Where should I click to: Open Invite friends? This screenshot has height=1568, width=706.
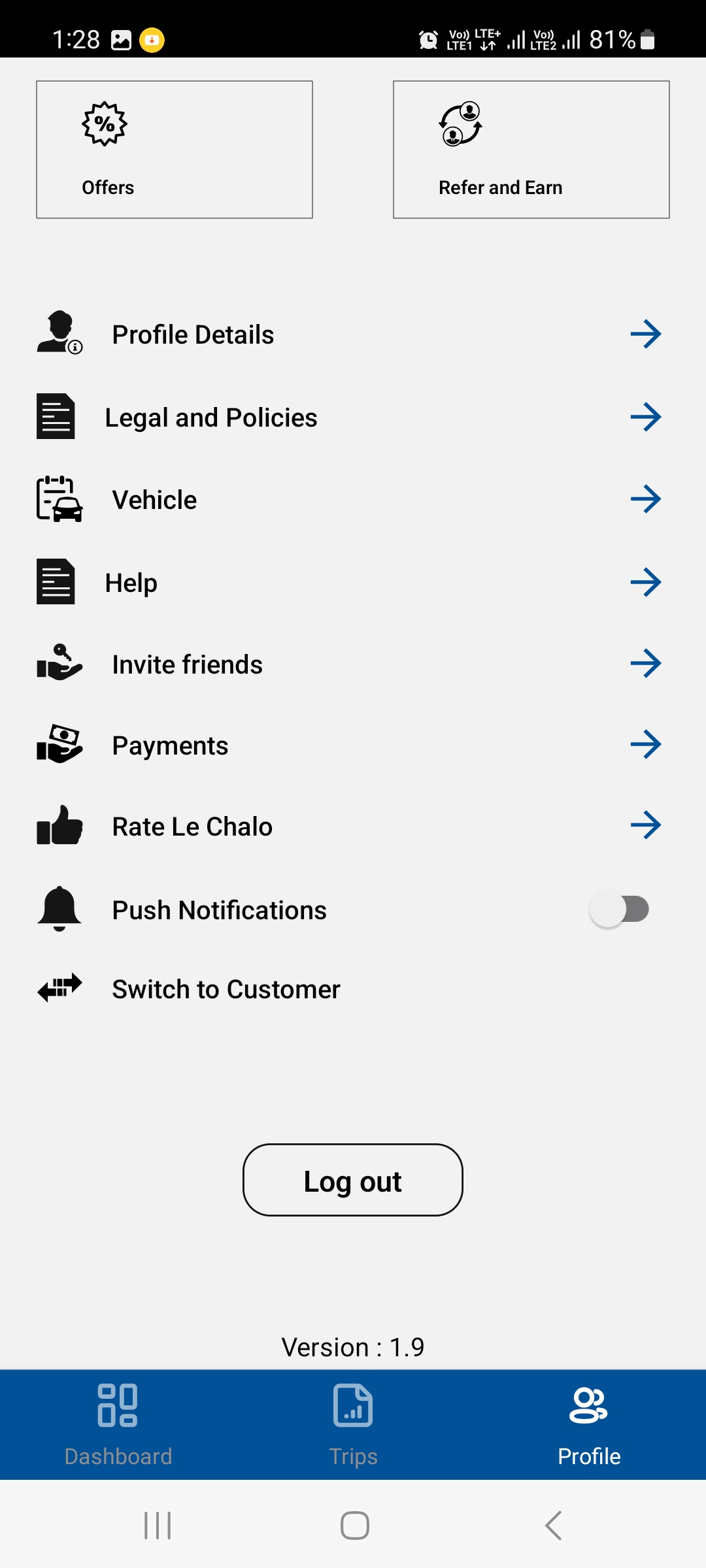[353, 664]
